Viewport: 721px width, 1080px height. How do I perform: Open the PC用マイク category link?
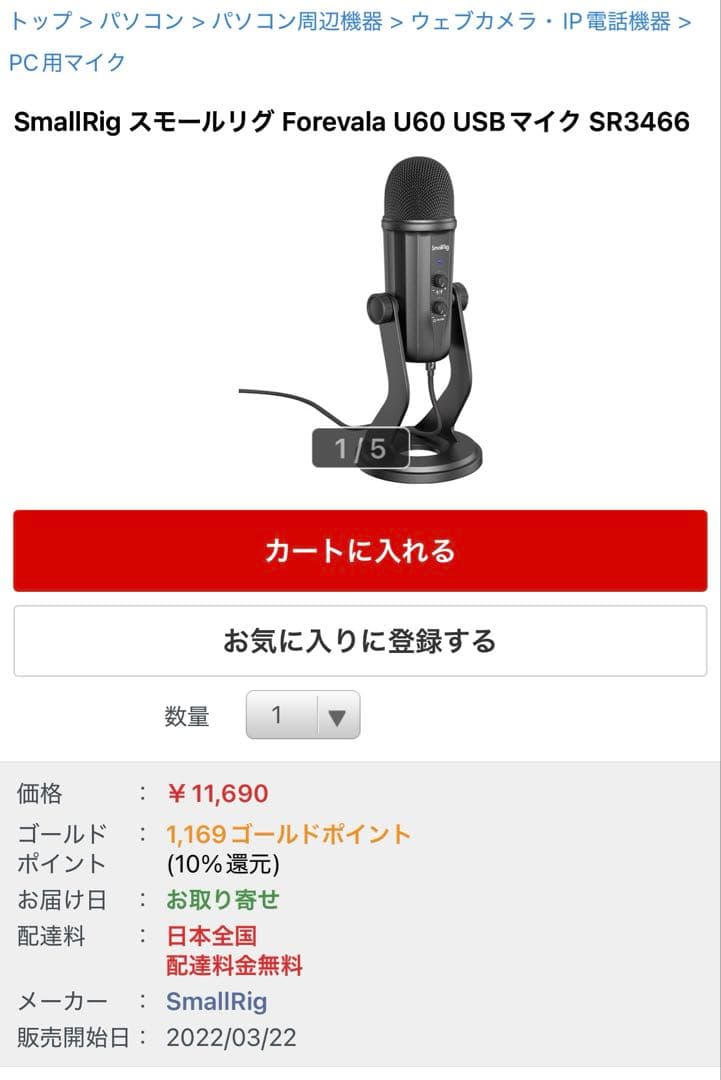click(x=65, y=62)
